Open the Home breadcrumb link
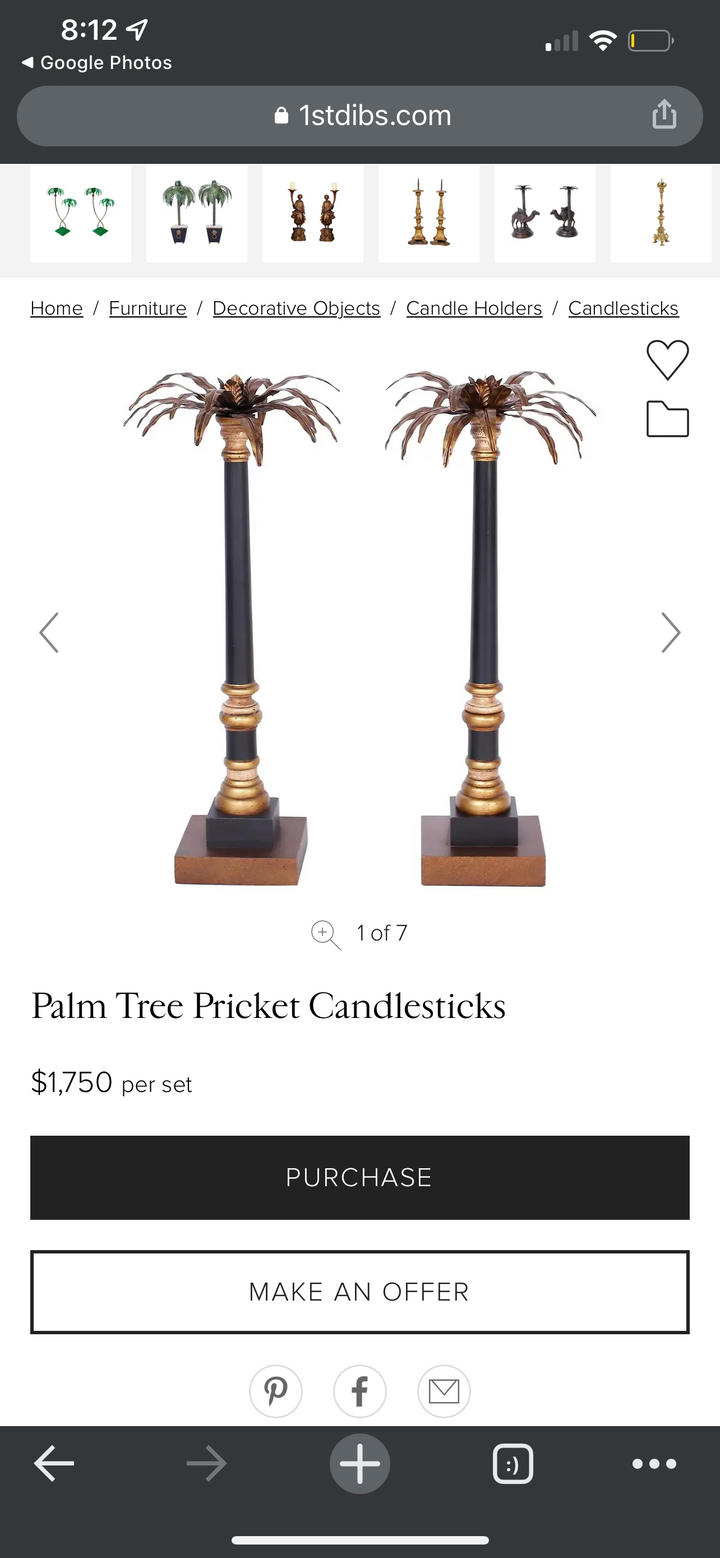 click(x=56, y=308)
